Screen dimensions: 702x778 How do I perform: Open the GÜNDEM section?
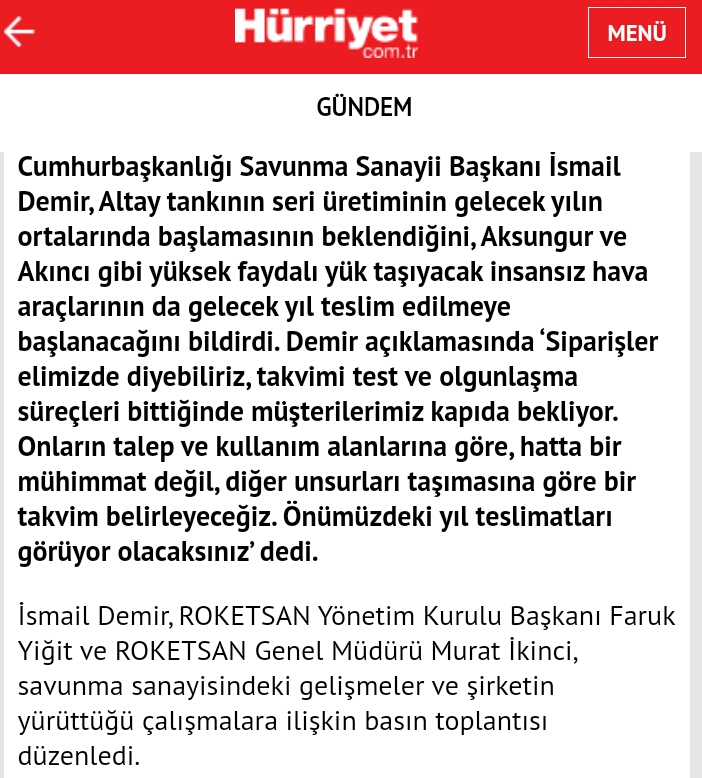point(364,107)
